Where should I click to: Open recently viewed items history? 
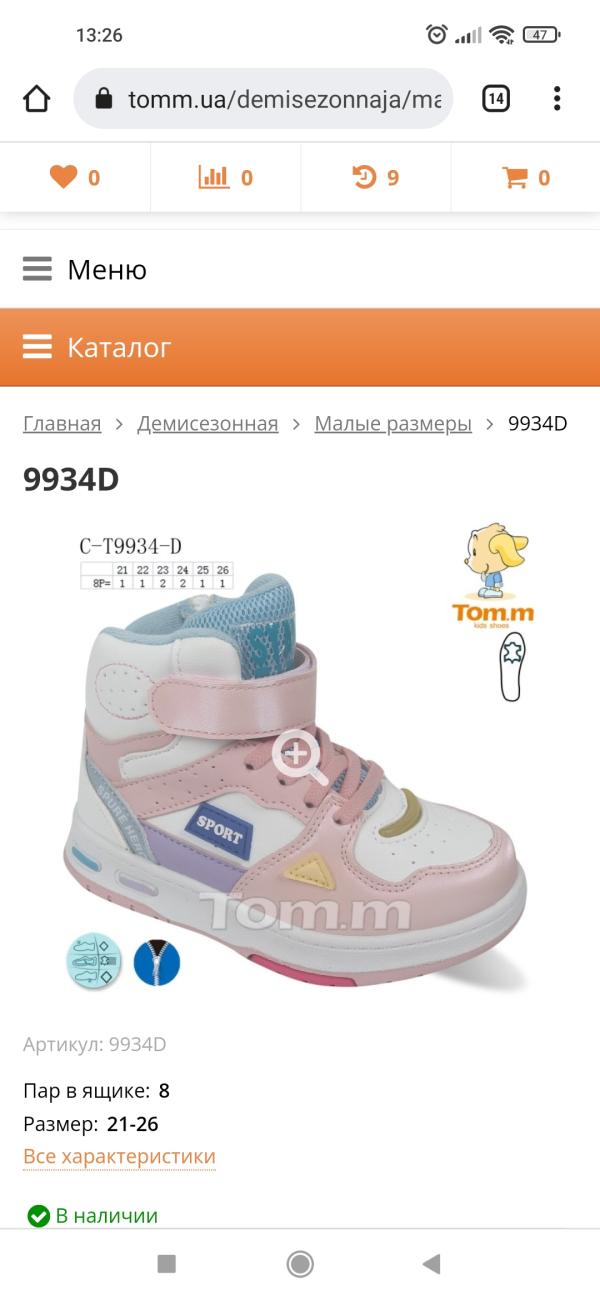coord(375,178)
